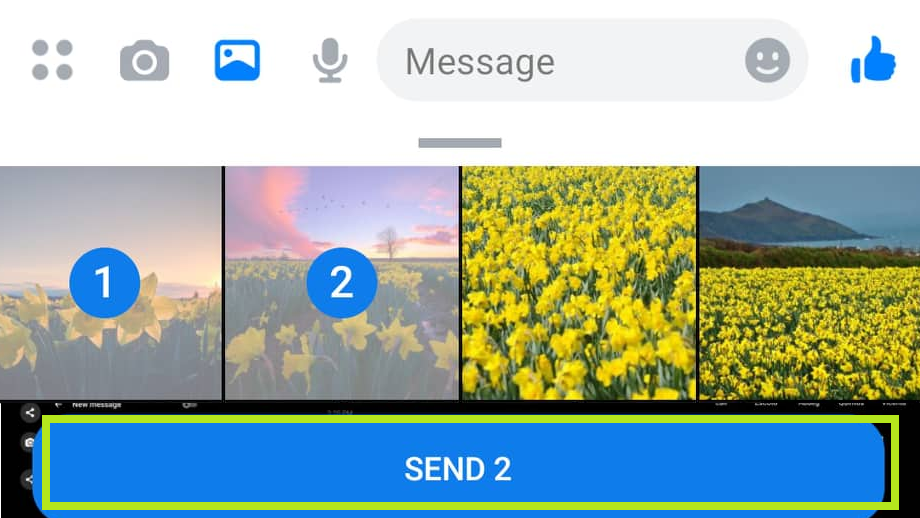Send a thumbs-up like

pyautogui.click(x=873, y=60)
